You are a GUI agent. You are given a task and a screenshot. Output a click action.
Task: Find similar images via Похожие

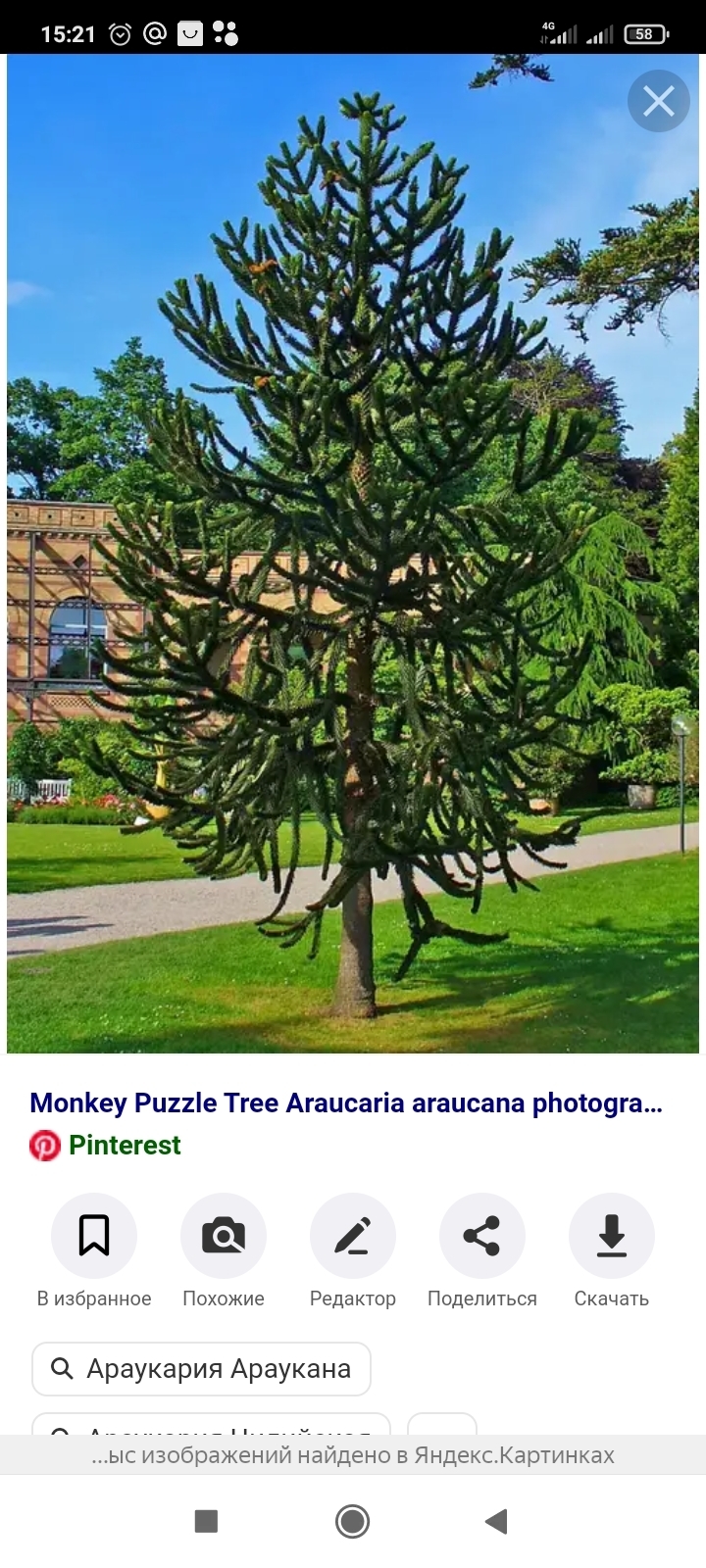pos(224,1236)
